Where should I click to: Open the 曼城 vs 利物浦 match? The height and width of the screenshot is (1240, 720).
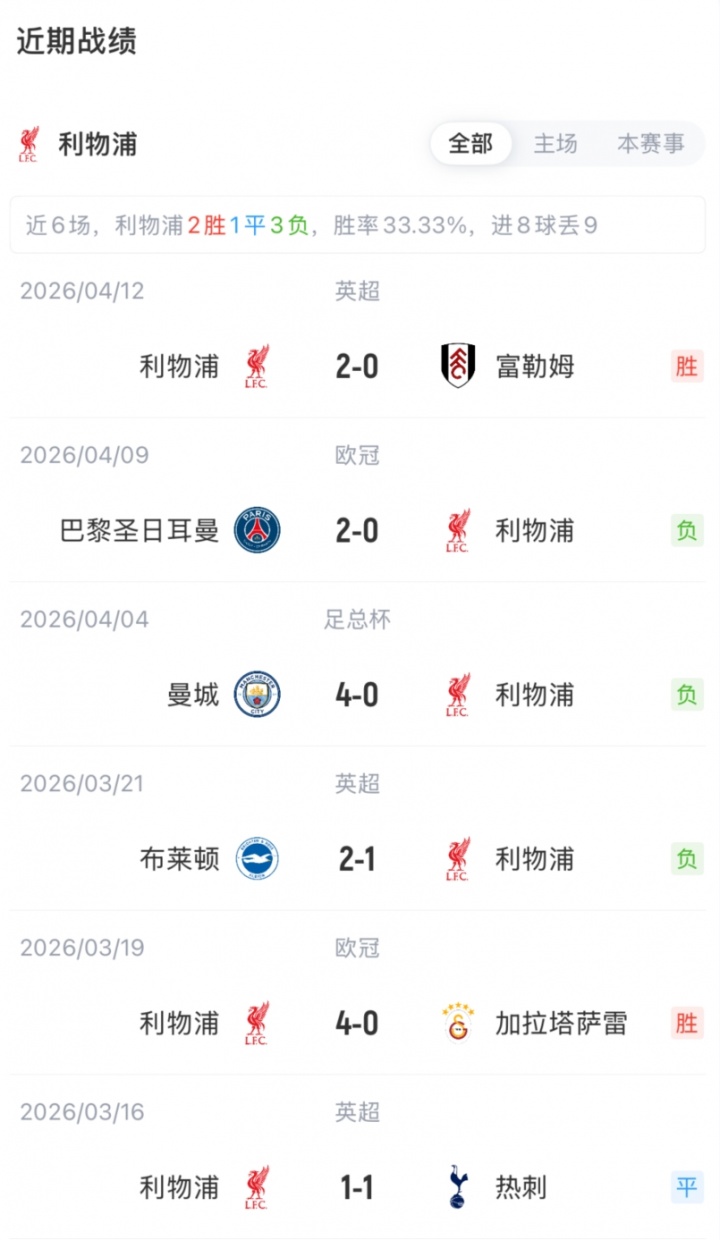[357, 694]
